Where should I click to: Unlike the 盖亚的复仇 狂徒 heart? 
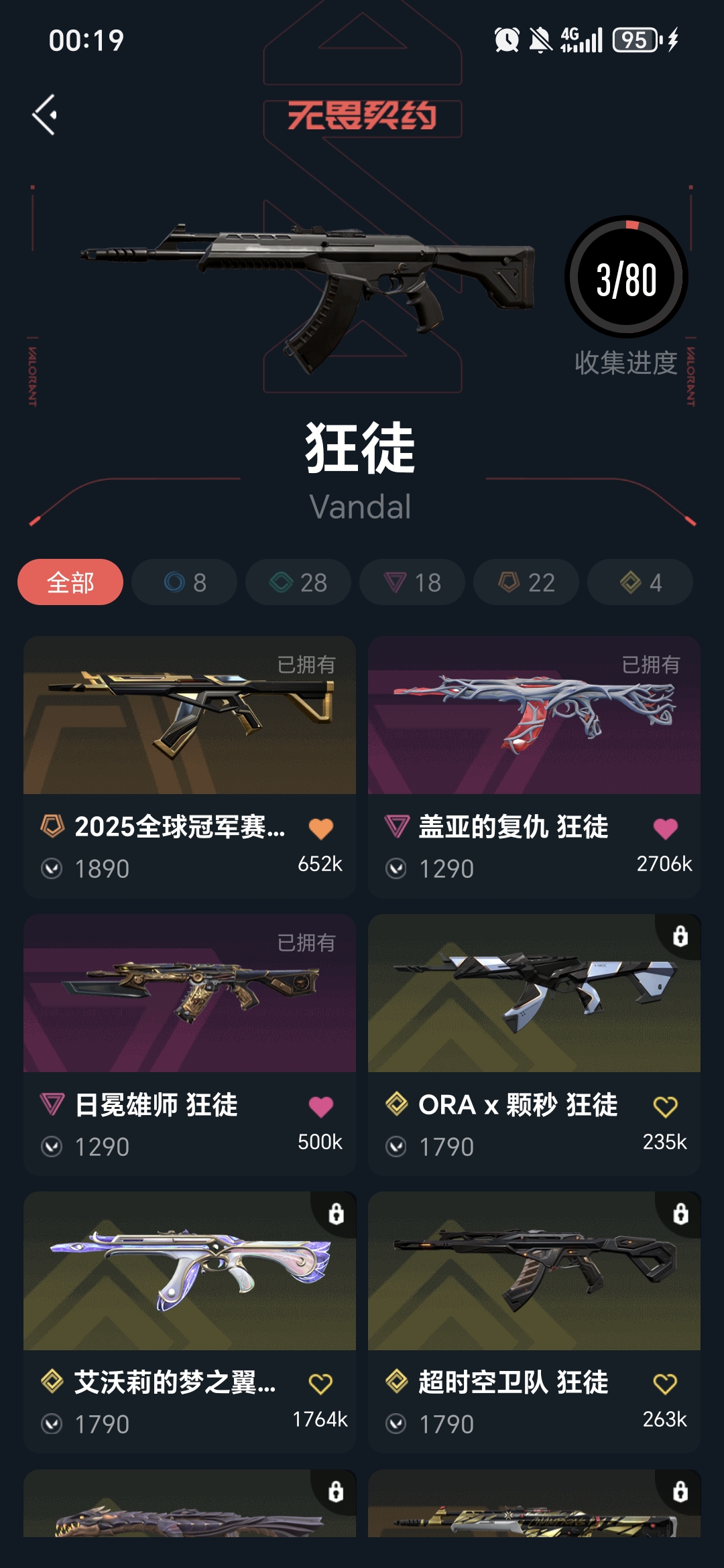pos(665,829)
